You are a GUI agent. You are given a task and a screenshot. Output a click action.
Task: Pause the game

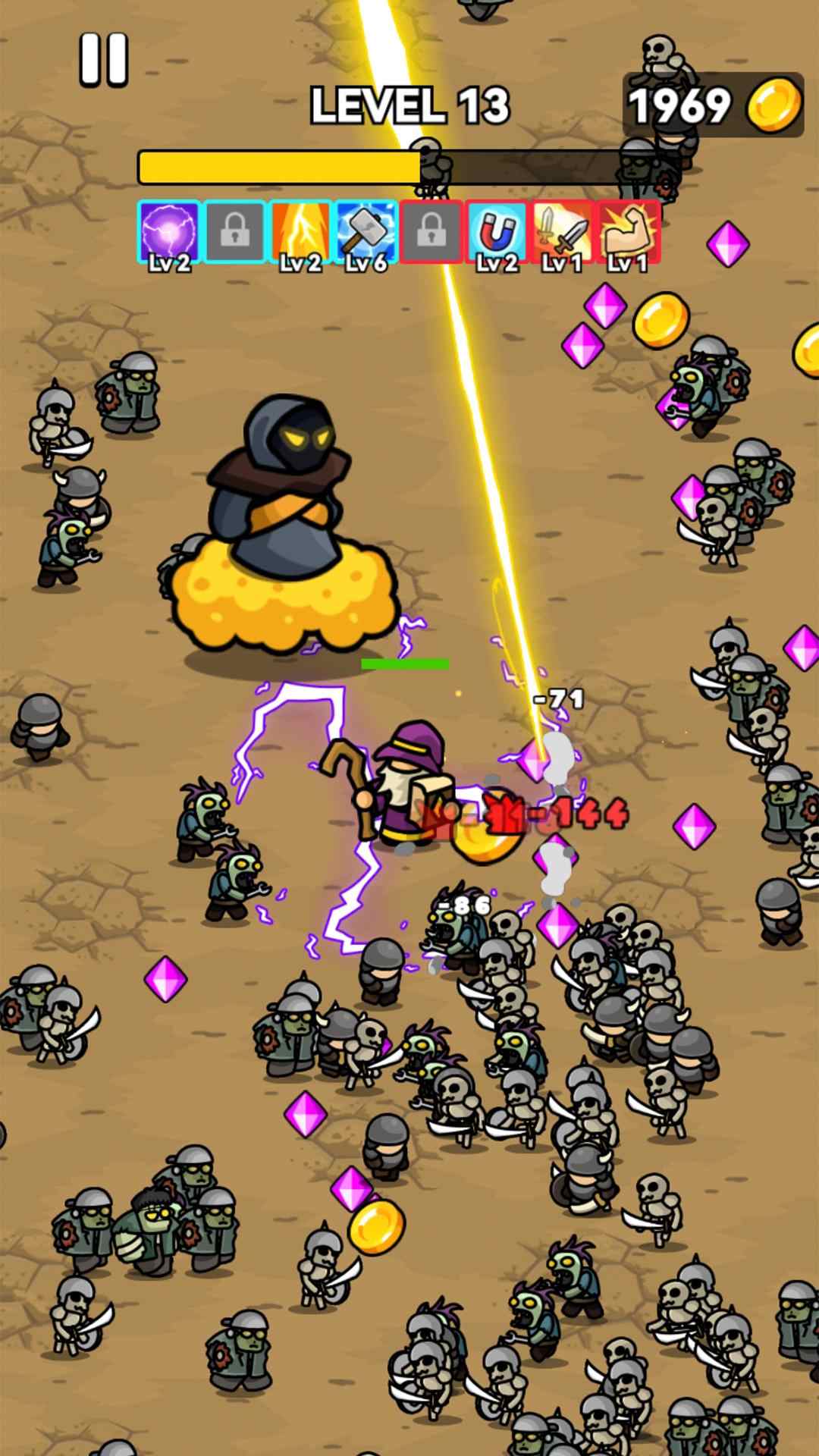[104, 59]
